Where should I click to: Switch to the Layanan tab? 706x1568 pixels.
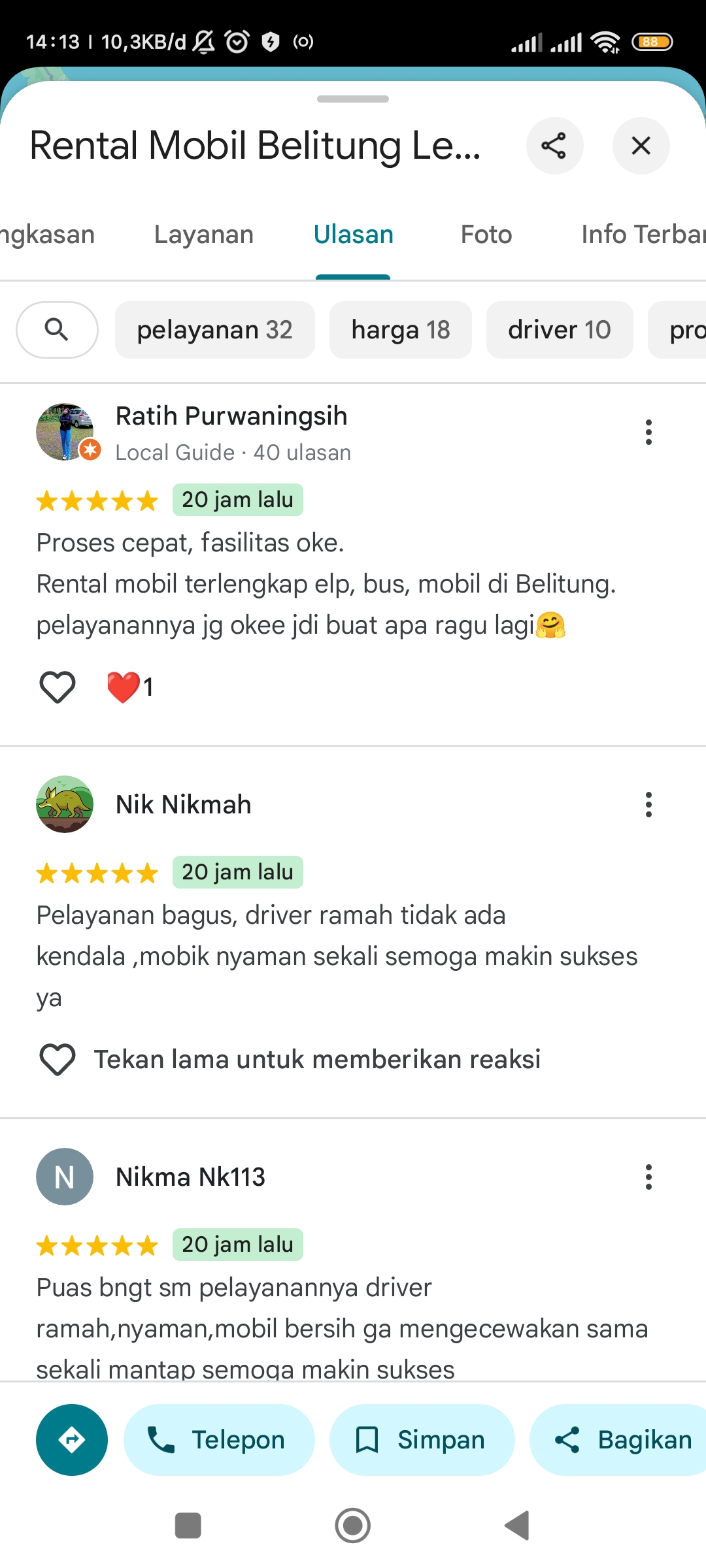204,235
